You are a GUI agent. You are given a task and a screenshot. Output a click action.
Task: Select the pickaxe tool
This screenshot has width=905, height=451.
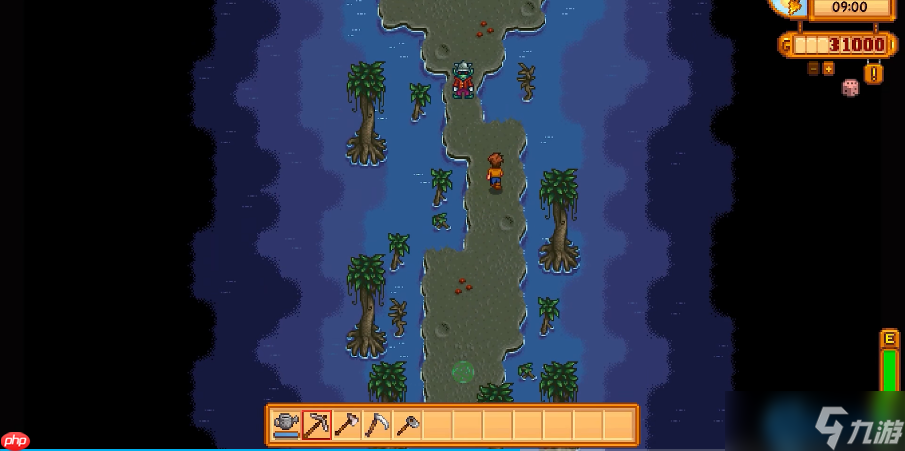[x=317, y=425]
